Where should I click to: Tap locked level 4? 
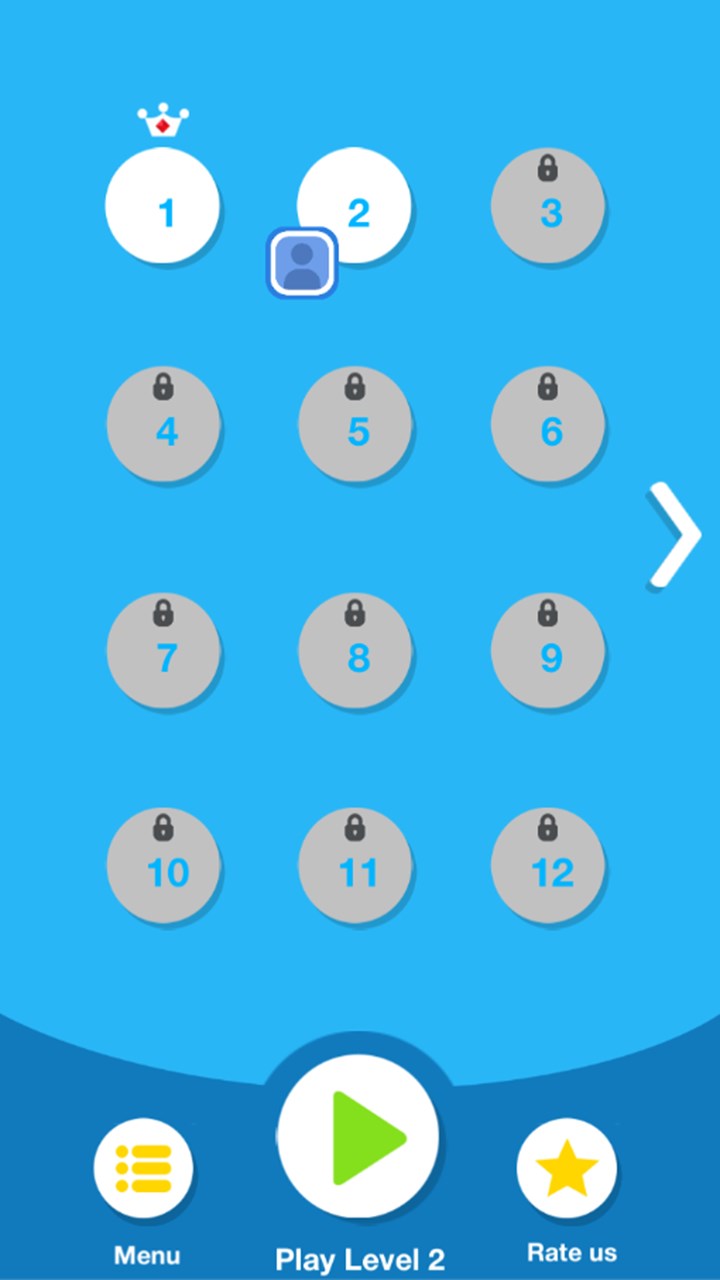click(x=164, y=425)
